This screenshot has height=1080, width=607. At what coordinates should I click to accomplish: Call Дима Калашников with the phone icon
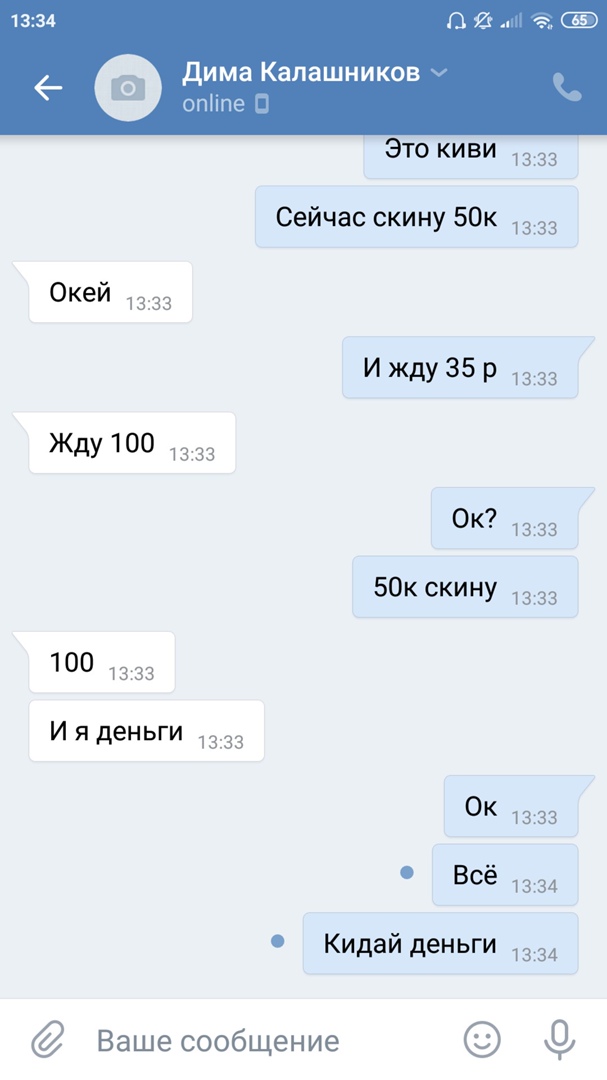(x=566, y=88)
